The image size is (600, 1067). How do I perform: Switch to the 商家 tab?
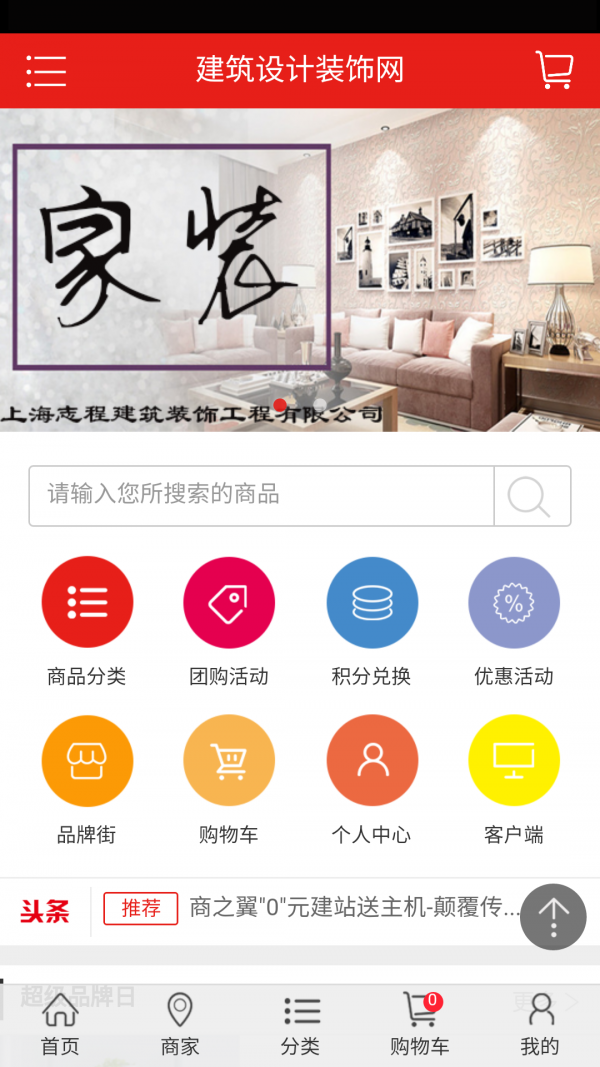[180, 1024]
